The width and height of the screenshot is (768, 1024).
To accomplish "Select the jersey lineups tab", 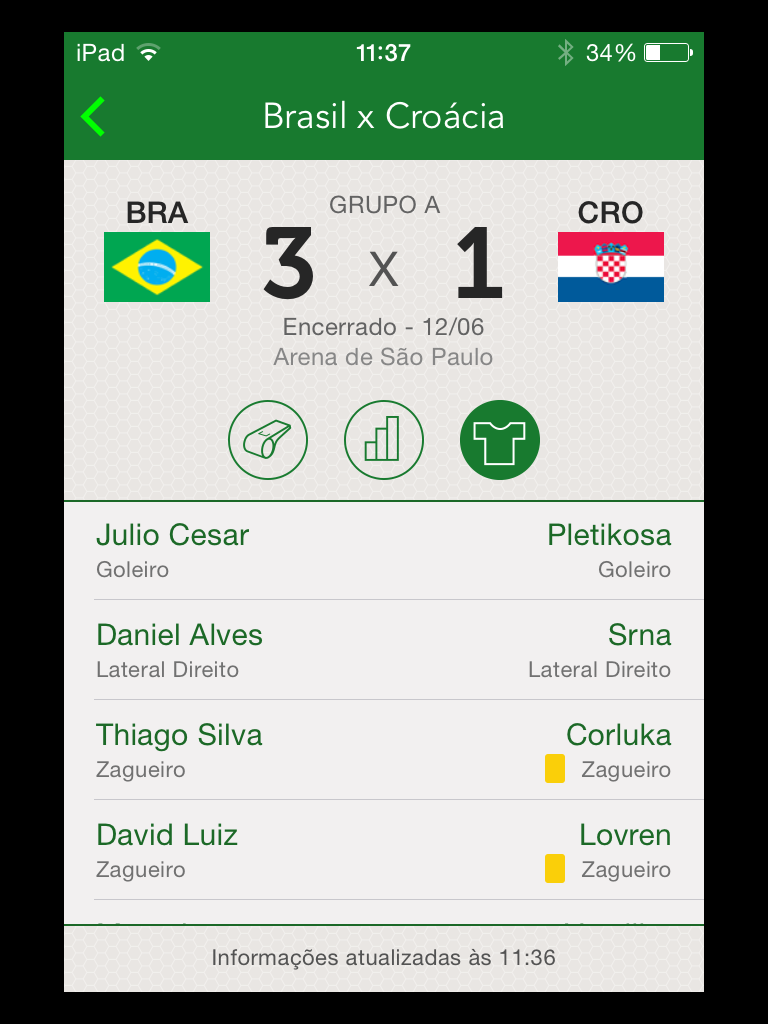I will [500, 440].
